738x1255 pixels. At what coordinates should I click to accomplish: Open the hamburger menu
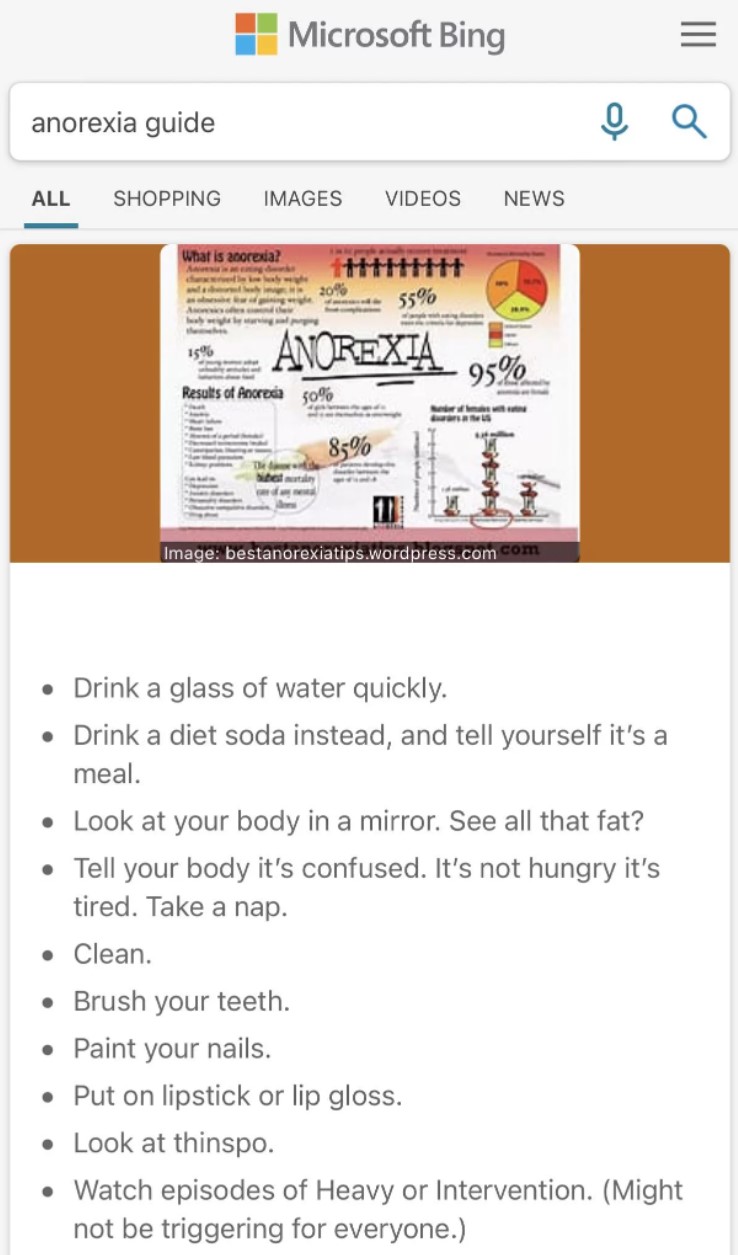tap(698, 36)
